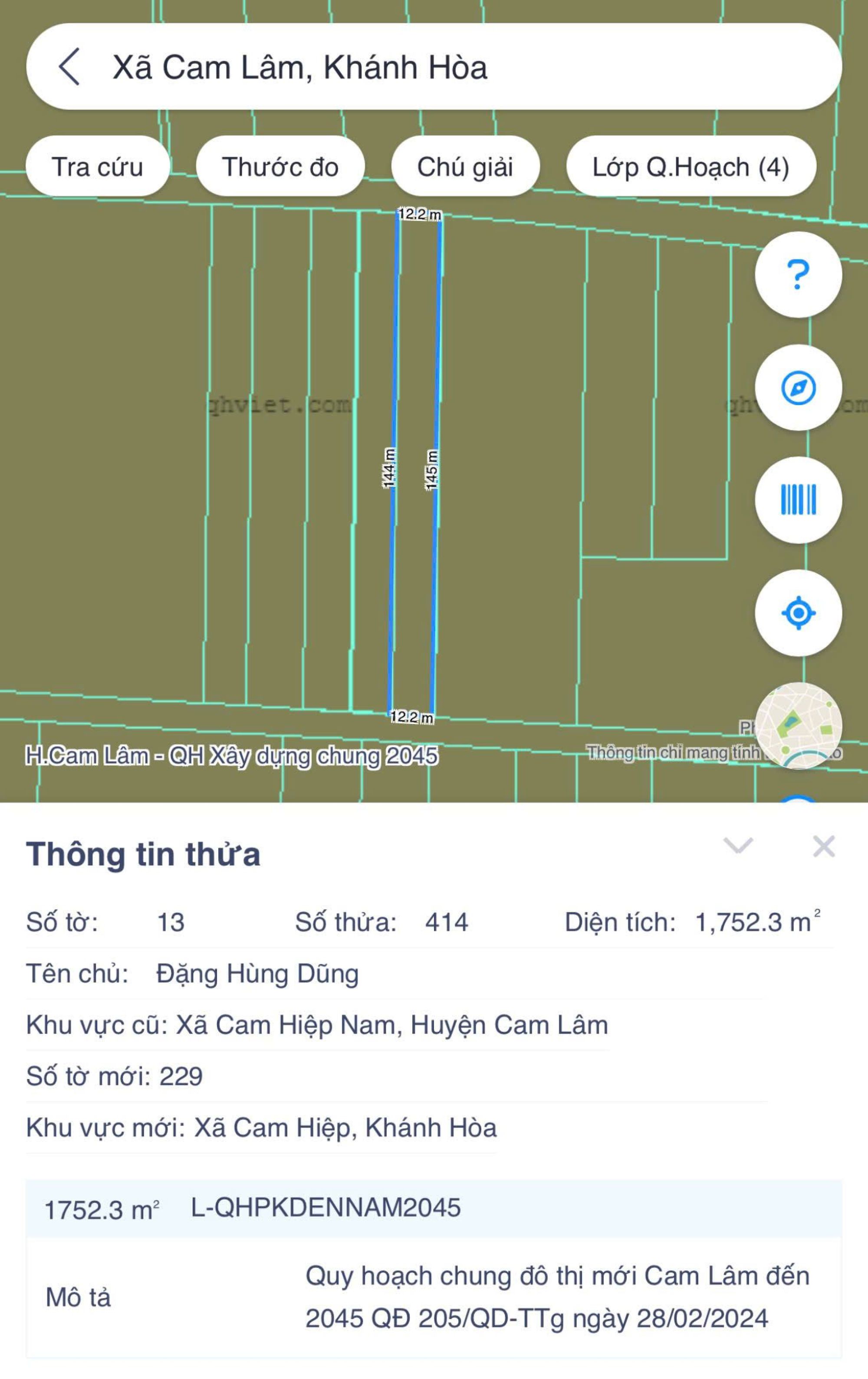Open the L-QHPKDENNAM2045 planning row
This screenshot has width=868, height=1379.
pos(434,1208)
